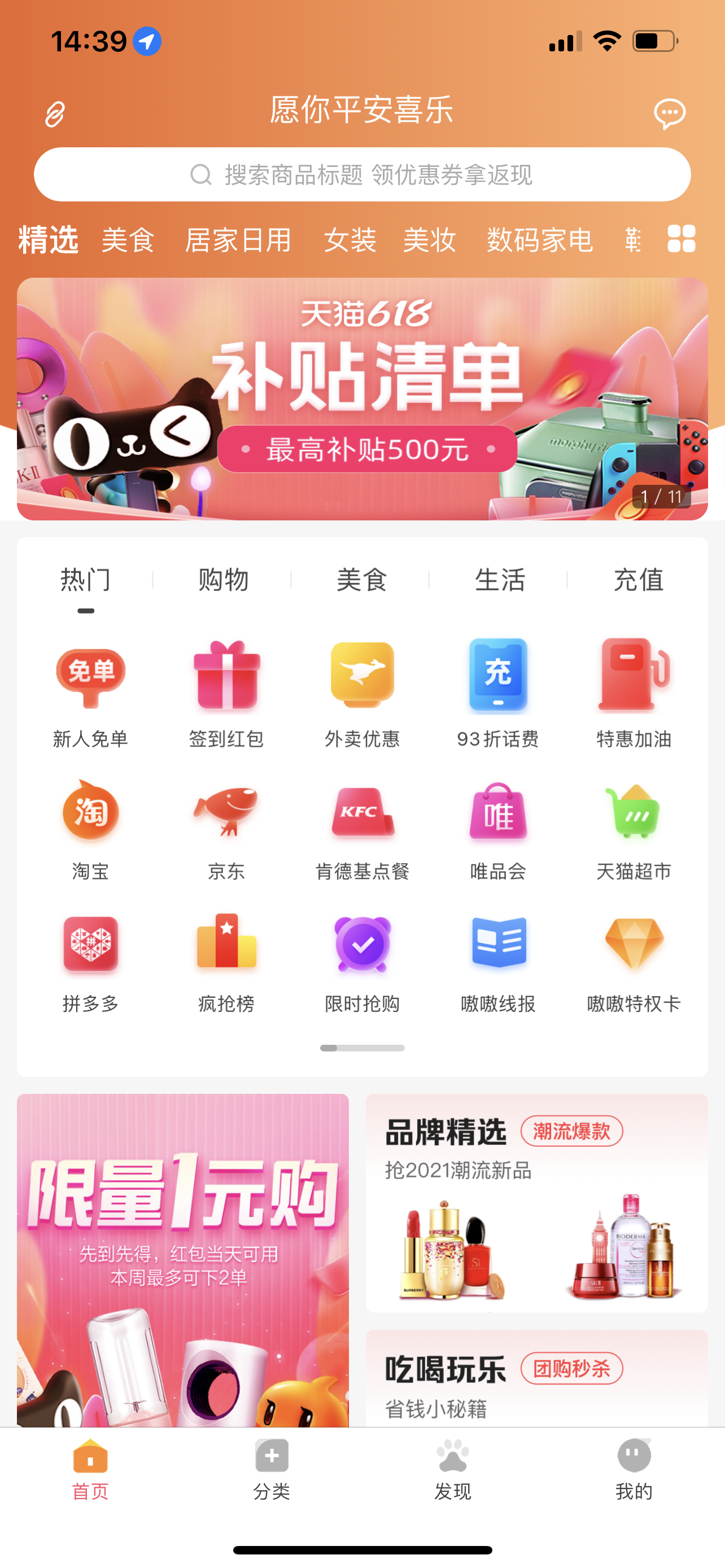Screen dimensions: 725x1568
Task: Switch to the 分类 bottom tab
Action: [x=272, y=1468]
